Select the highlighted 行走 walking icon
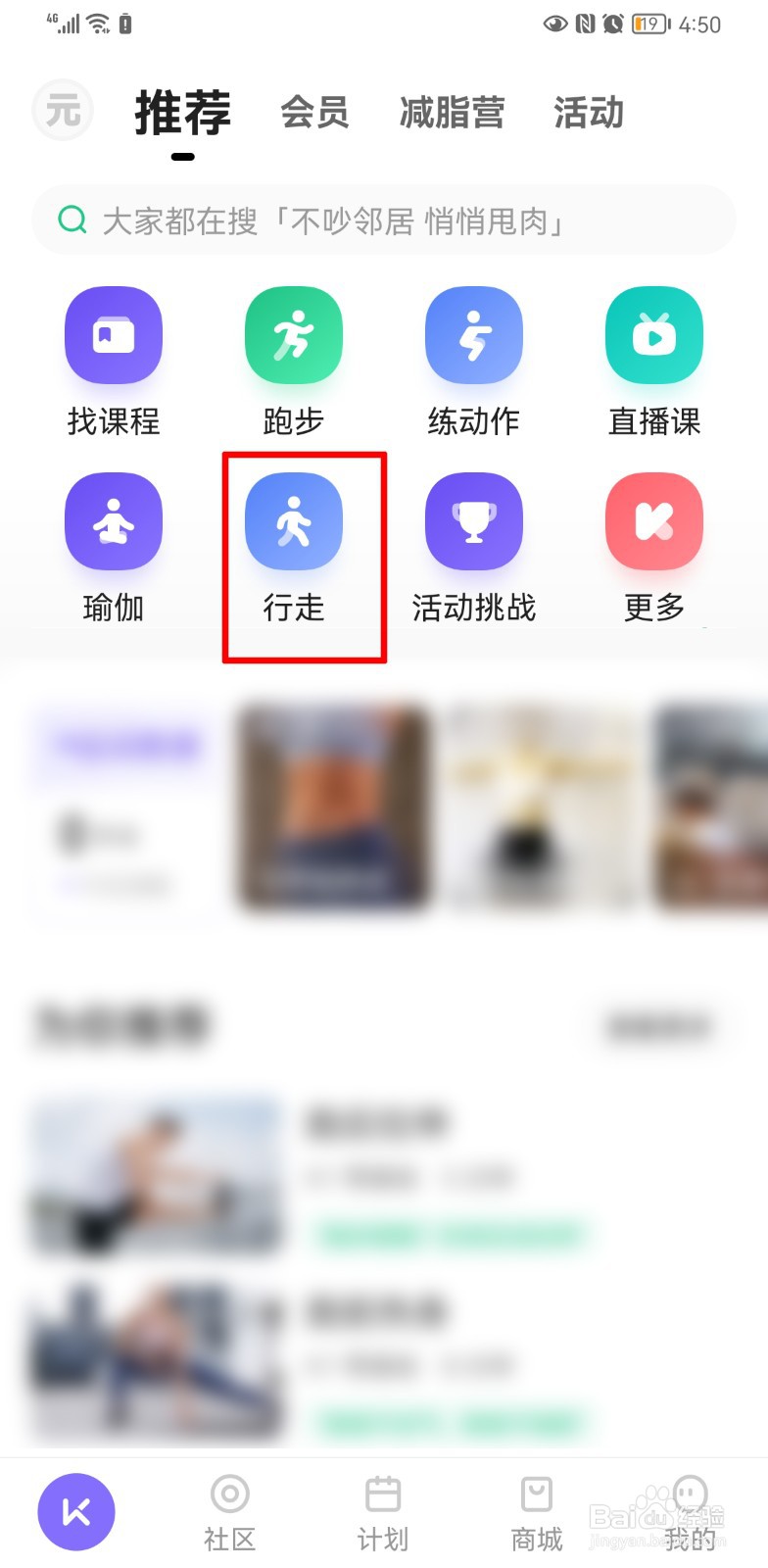The height and width of the screenshot is (1568, 768). click(294, 521)
